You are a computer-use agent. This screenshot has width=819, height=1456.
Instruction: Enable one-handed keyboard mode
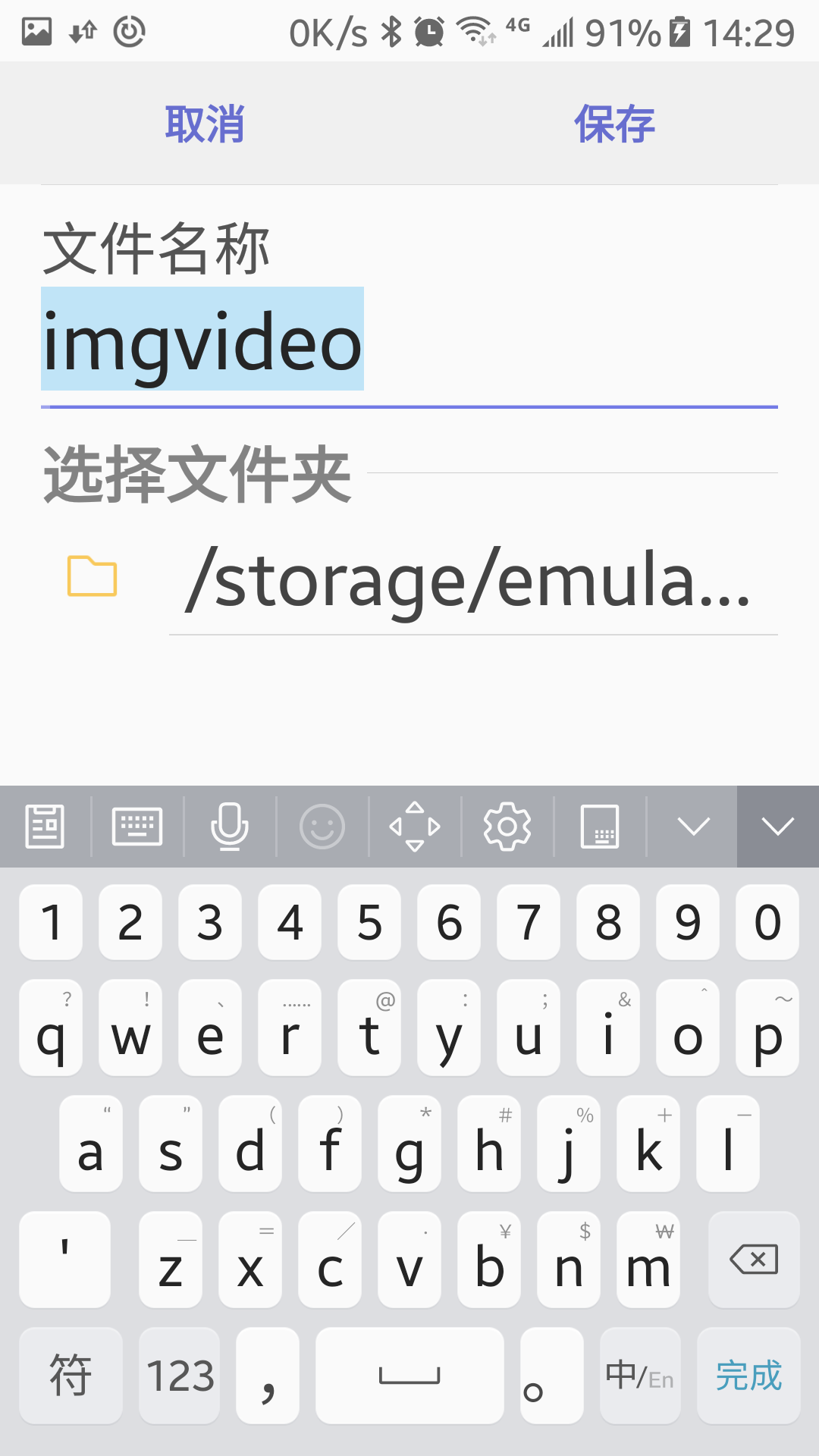pyautogui.click(x=598, y=827)
